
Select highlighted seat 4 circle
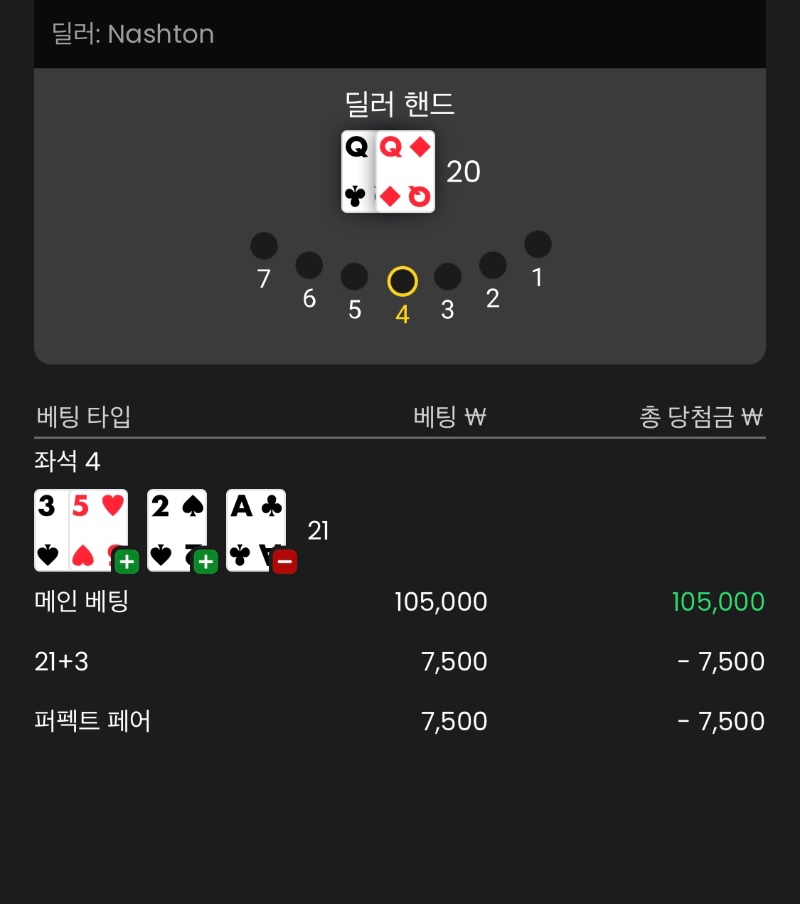click(x=402, y=281)
